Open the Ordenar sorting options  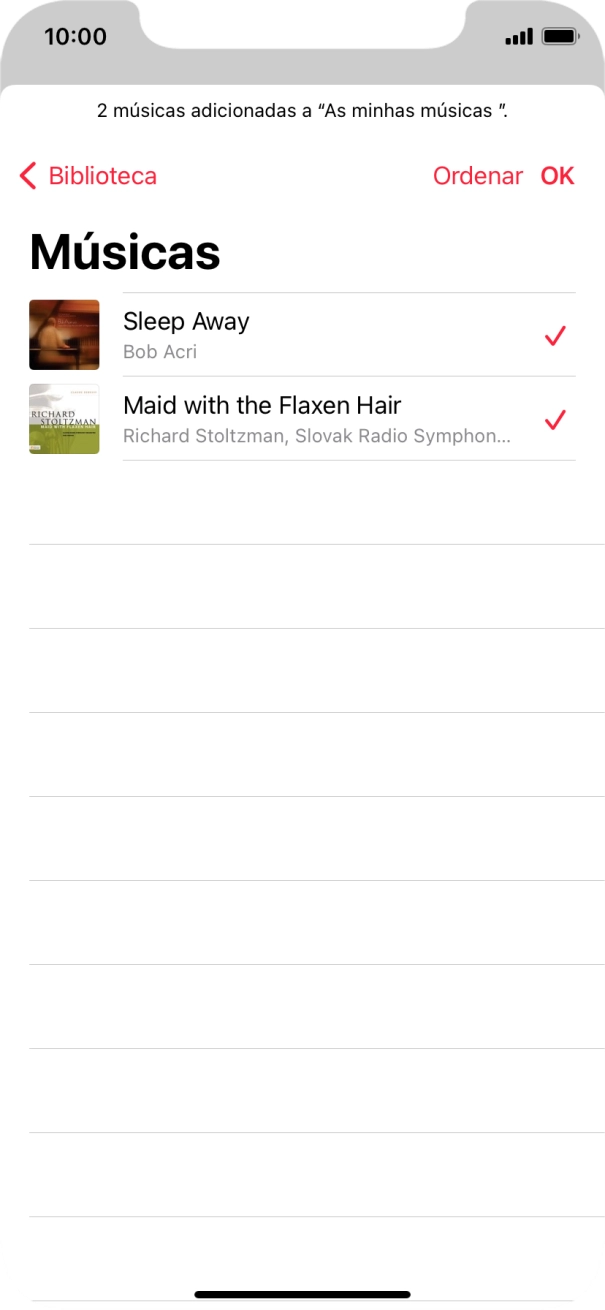coord(477,176)
